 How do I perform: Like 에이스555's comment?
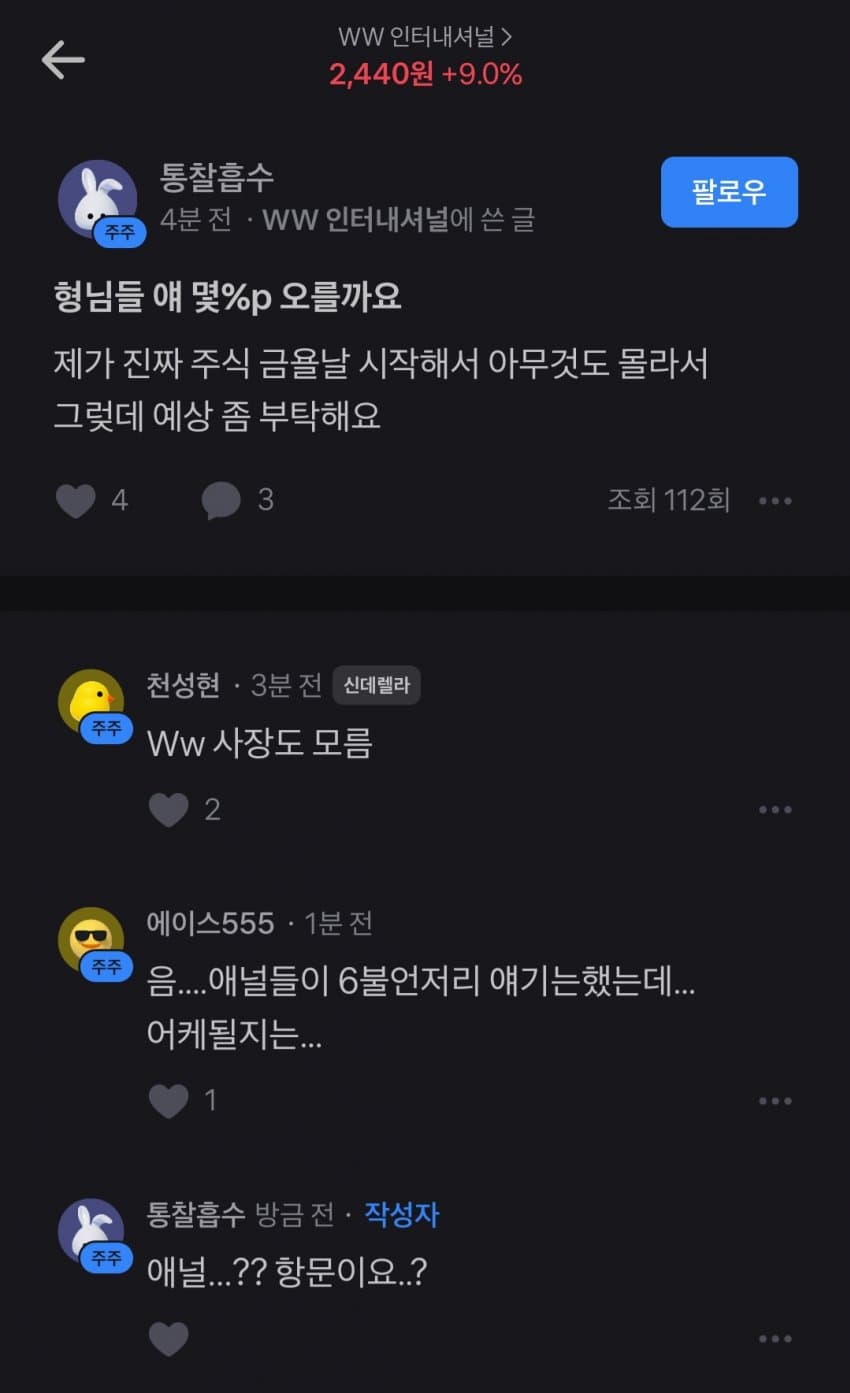pyautogui.click(x=168, y=1101)
